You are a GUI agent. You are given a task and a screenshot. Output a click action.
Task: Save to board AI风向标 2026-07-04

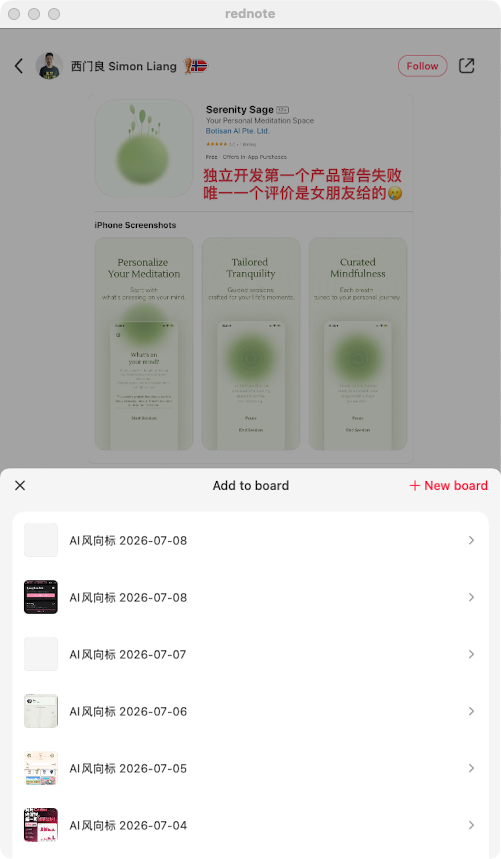pos(251,825)
